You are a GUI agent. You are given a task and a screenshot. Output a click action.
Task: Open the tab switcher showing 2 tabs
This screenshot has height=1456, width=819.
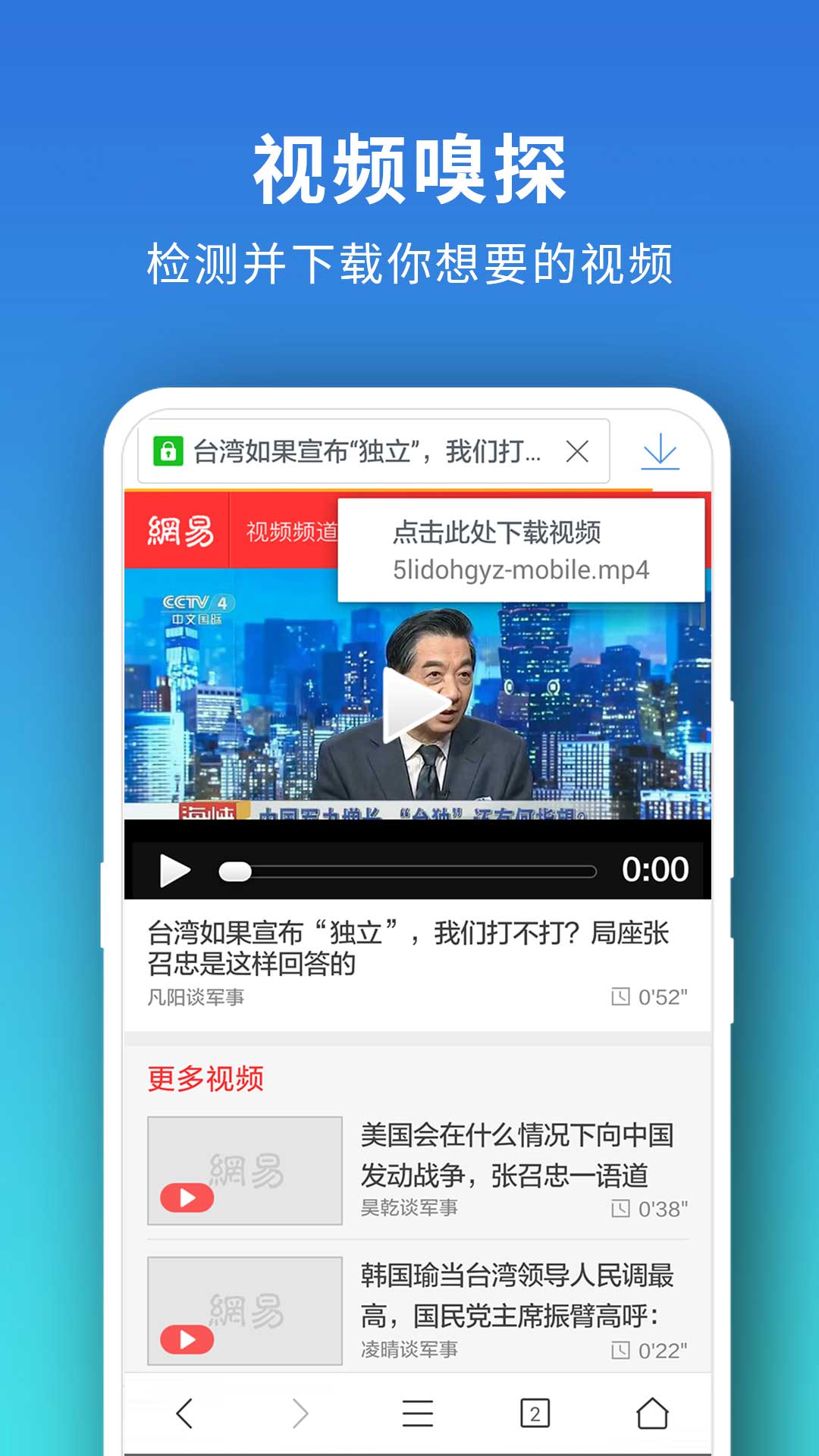click(533, 1412)
